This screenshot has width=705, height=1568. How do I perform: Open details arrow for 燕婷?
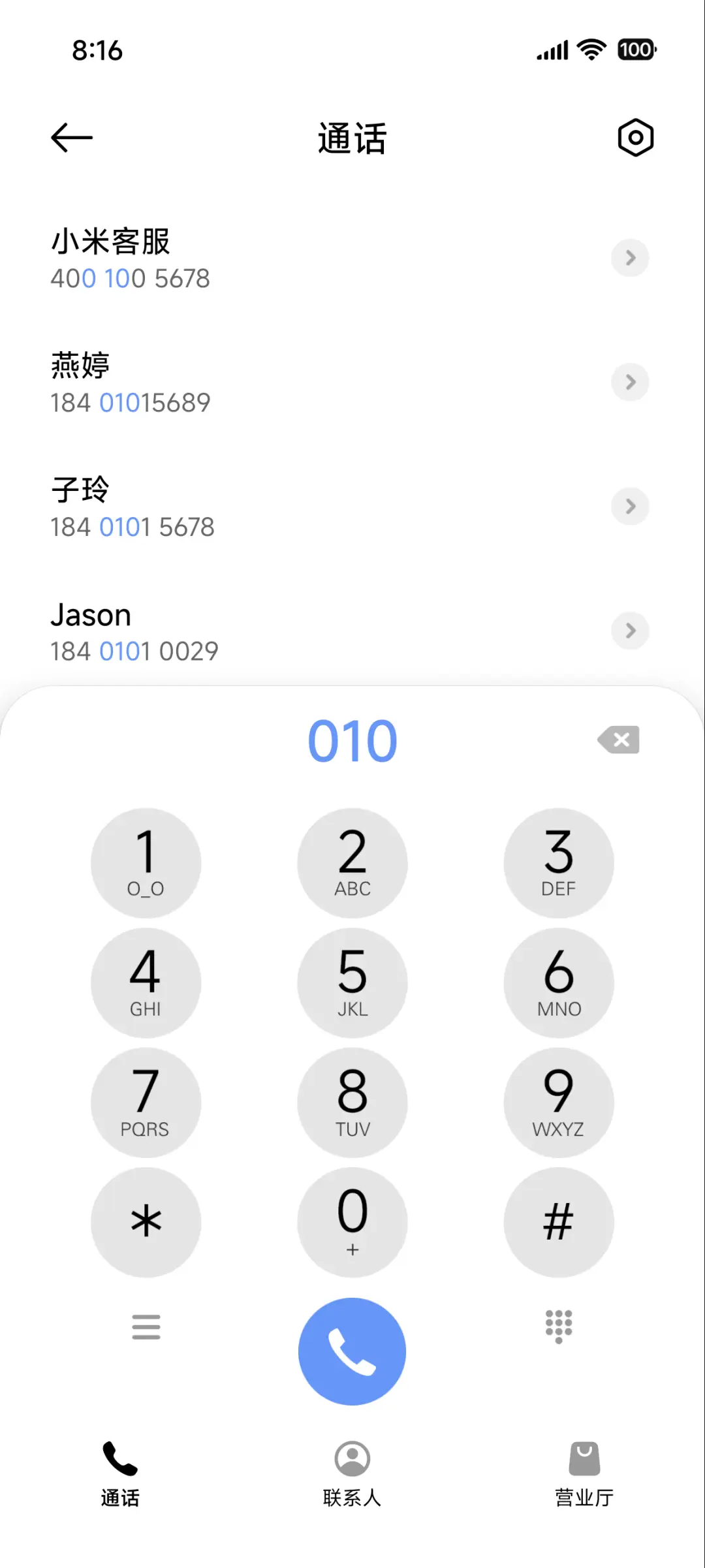[630, 382]
